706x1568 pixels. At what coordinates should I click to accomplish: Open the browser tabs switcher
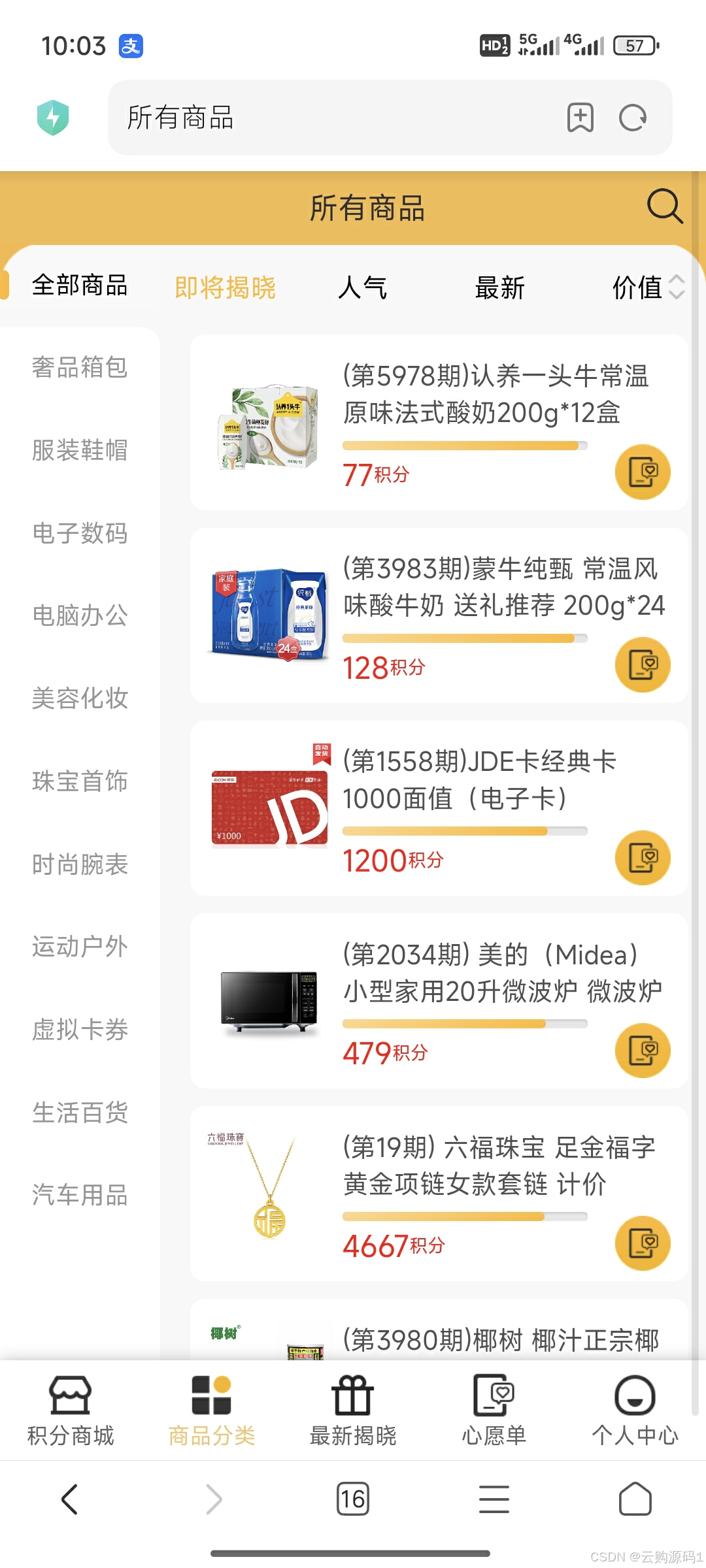pos(353,1499)
